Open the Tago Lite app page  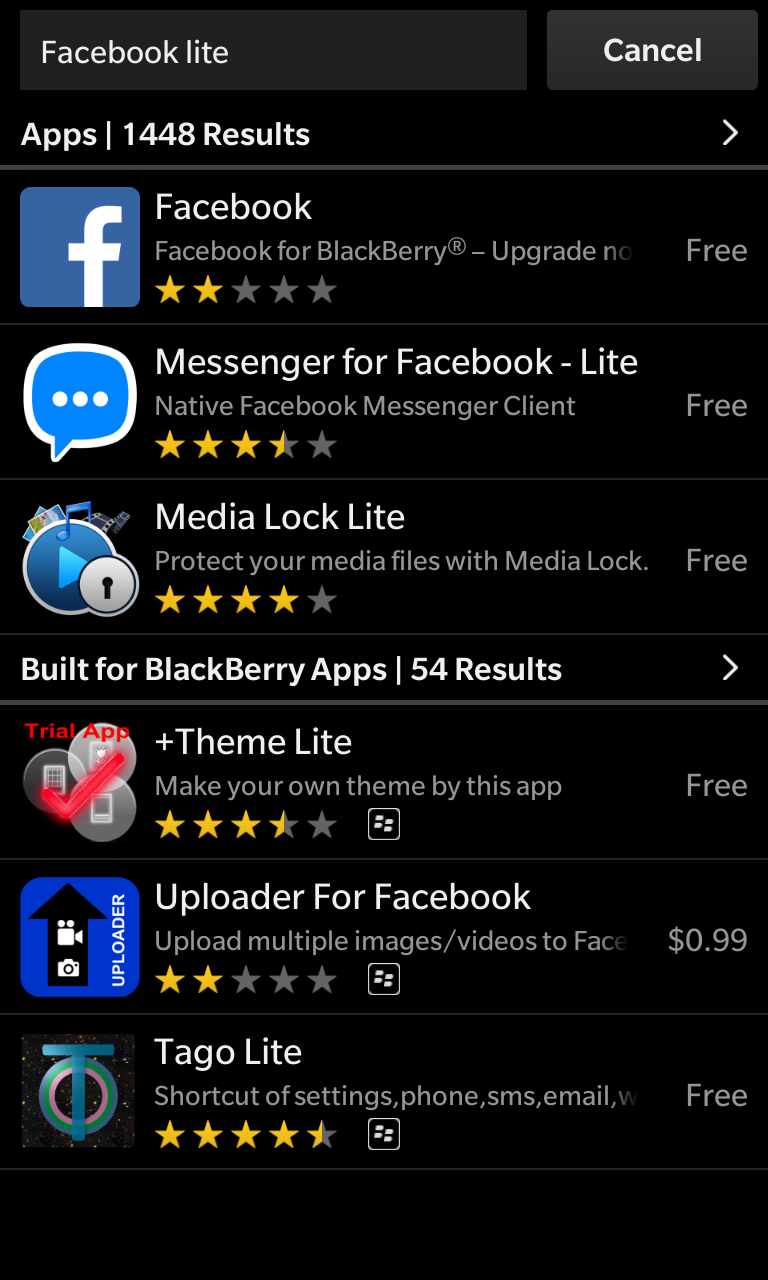[x=384, y=1092]
